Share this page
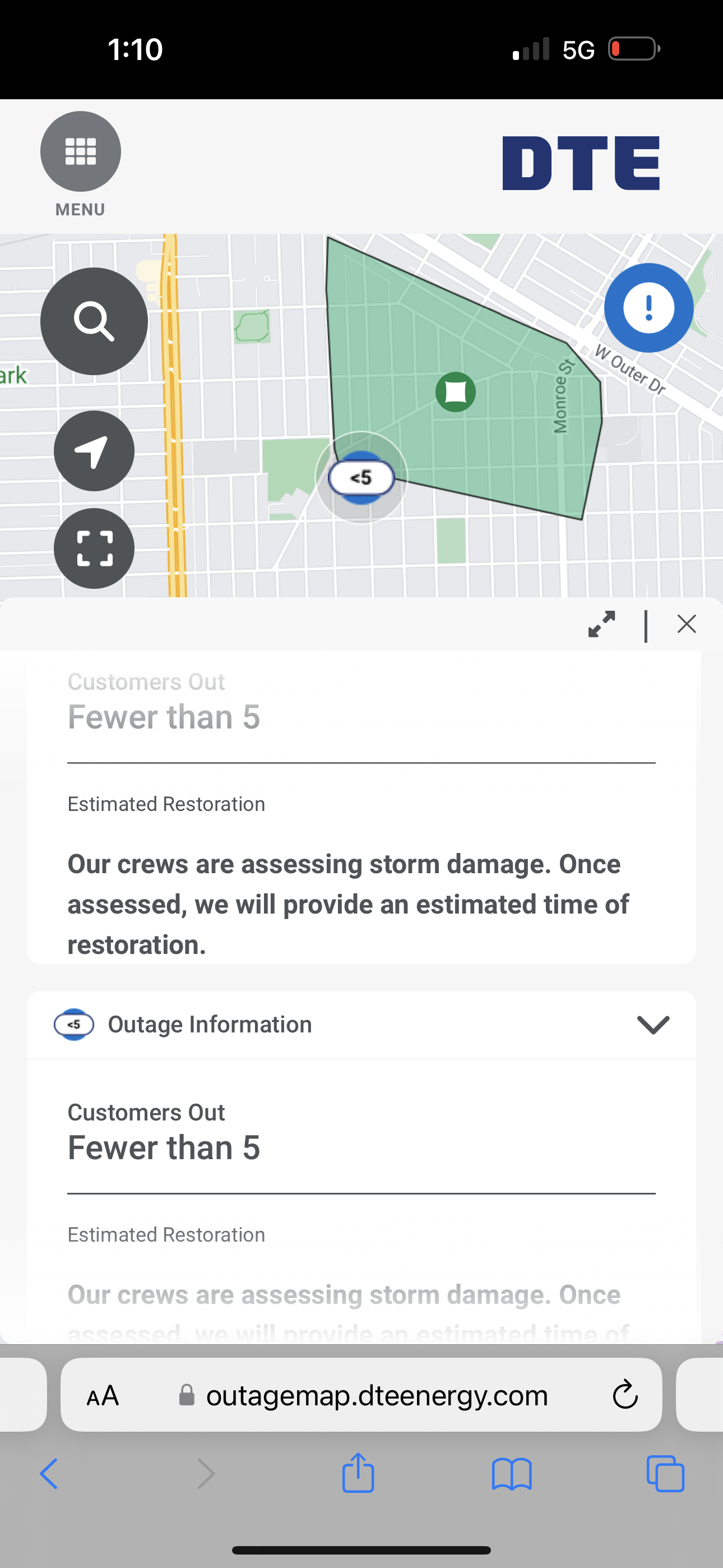This screenshot has width=723, height=1568. click(358, 1473)
